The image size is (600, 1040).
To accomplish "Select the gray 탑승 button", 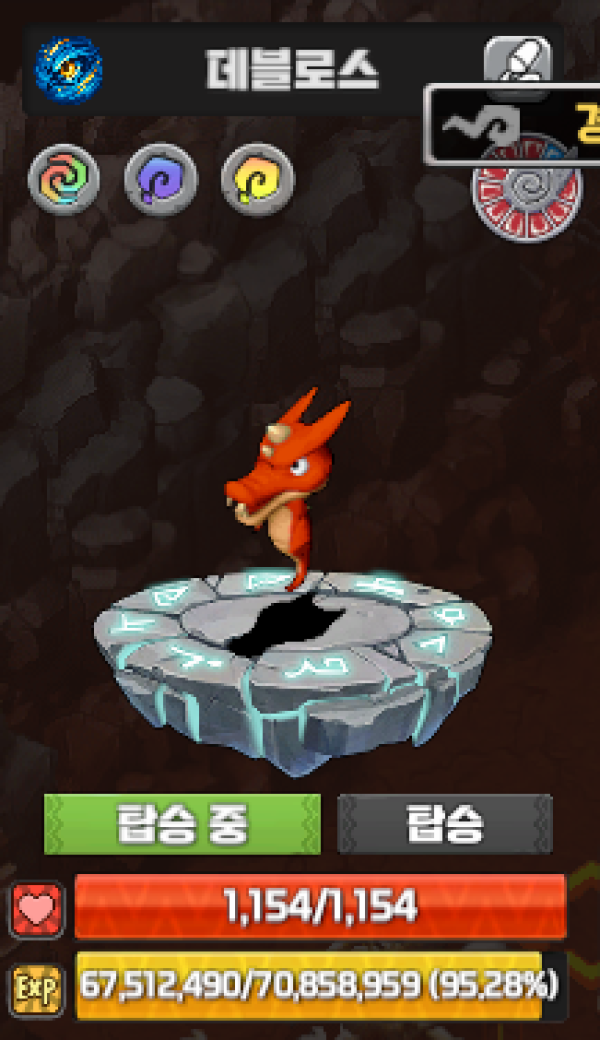I will click(445, 824).
